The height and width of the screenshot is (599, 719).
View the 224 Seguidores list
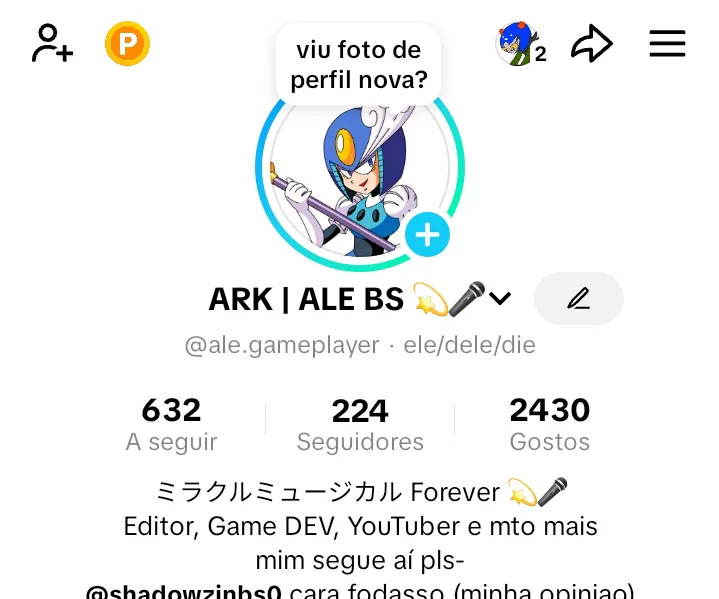pos(360,424)
